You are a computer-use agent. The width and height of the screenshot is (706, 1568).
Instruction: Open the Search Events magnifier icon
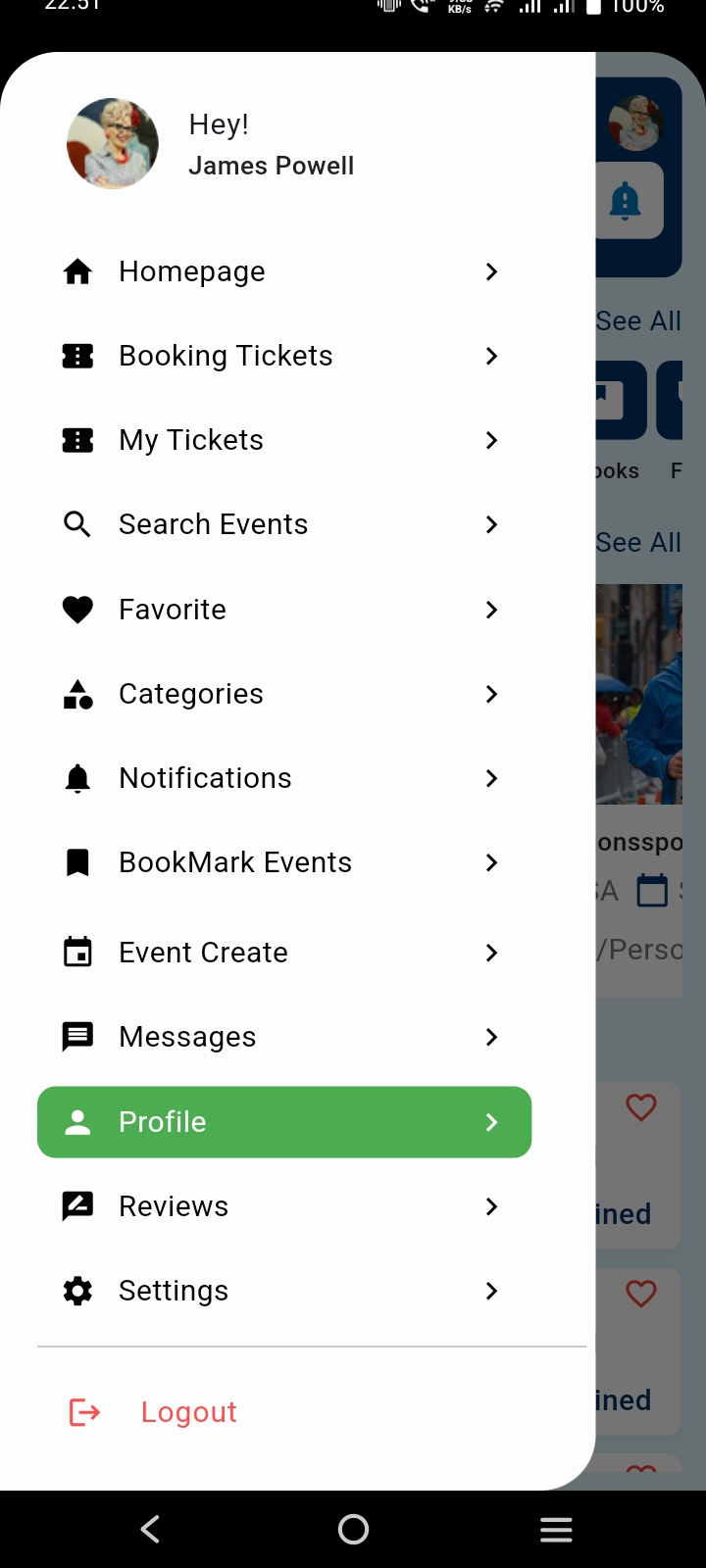click(77, 524)
